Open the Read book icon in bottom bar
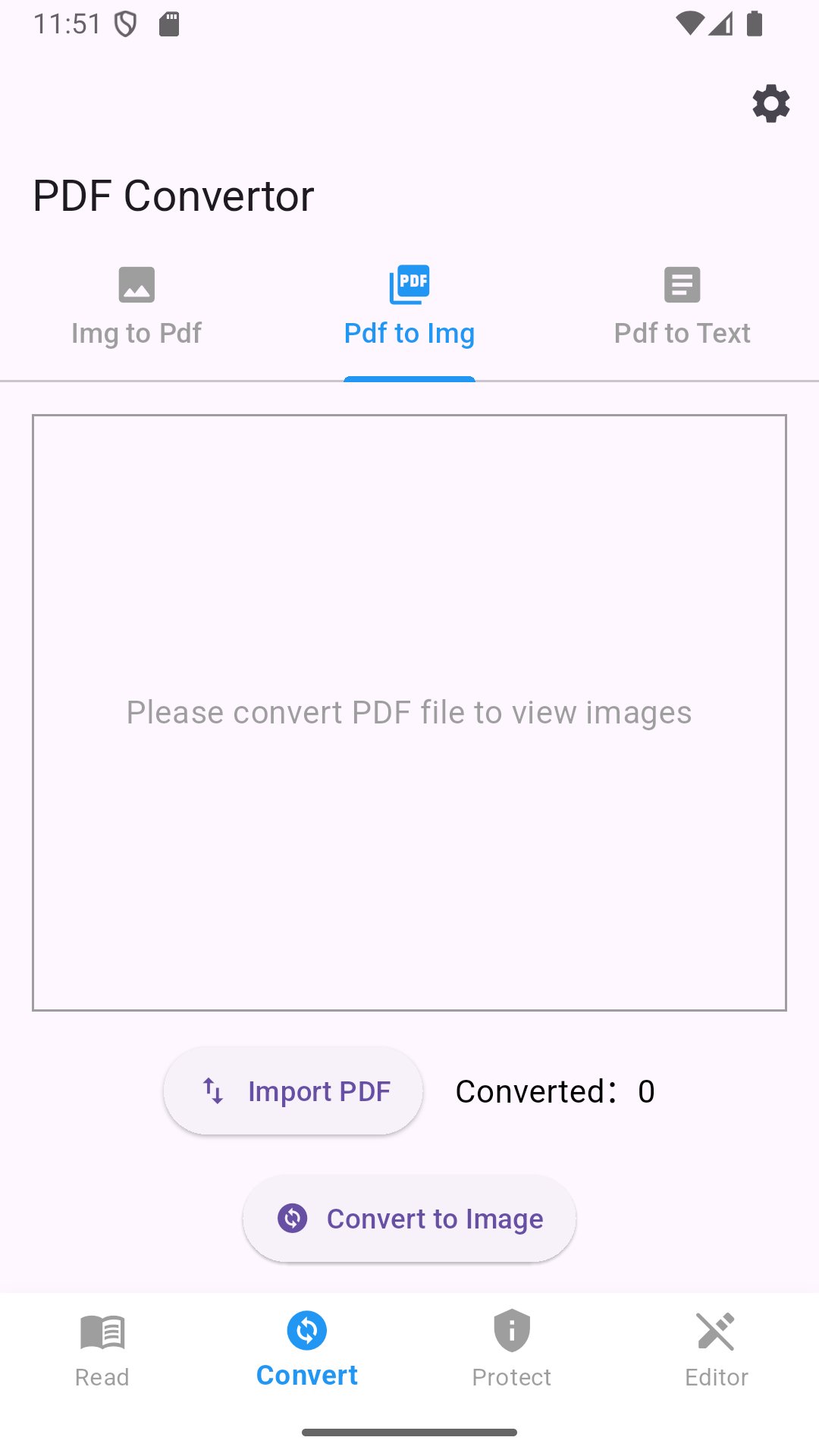819x1456 pixels. (102, 1329)
